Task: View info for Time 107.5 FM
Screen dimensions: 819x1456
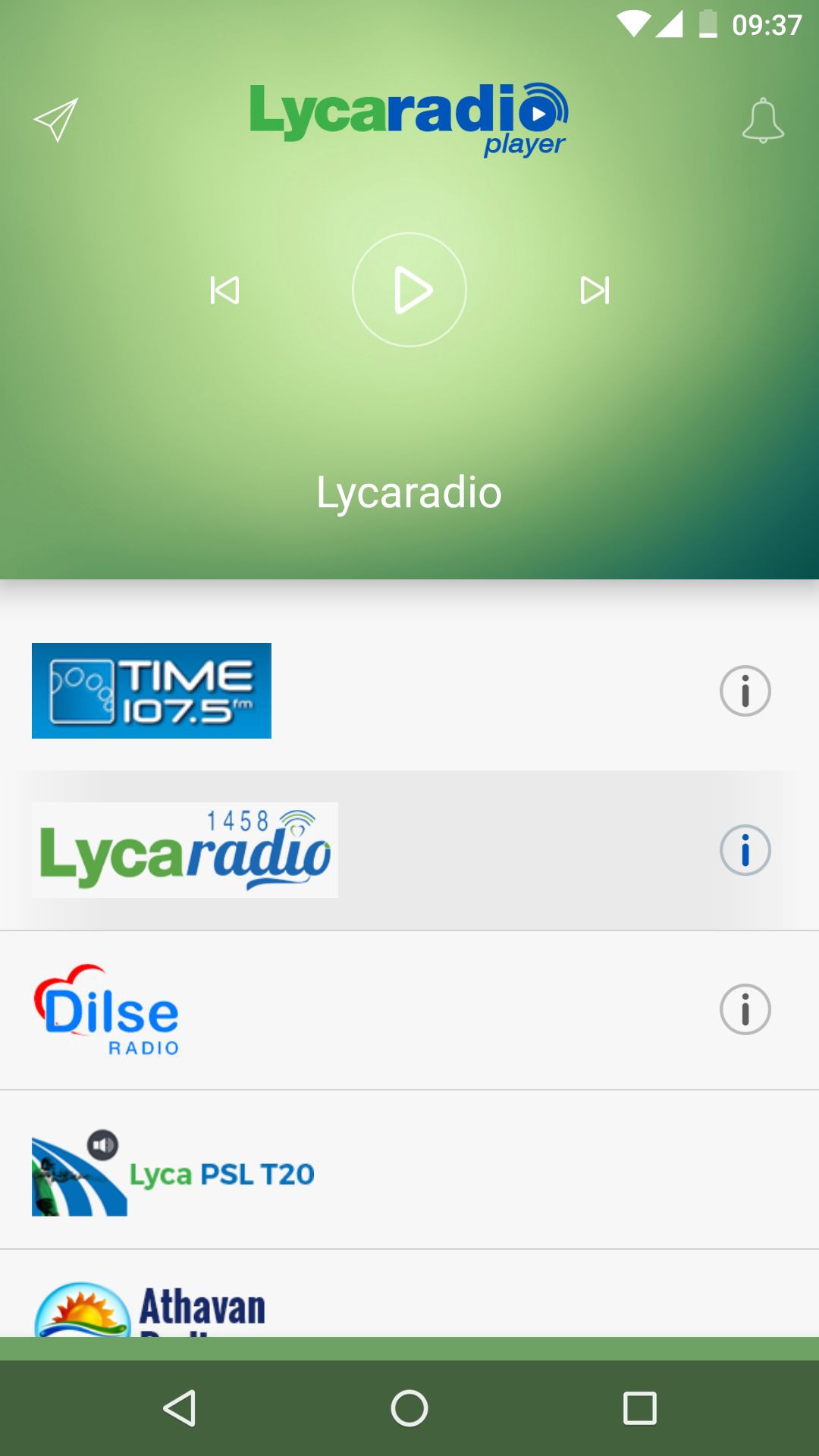Action: [x=745, y=691]
